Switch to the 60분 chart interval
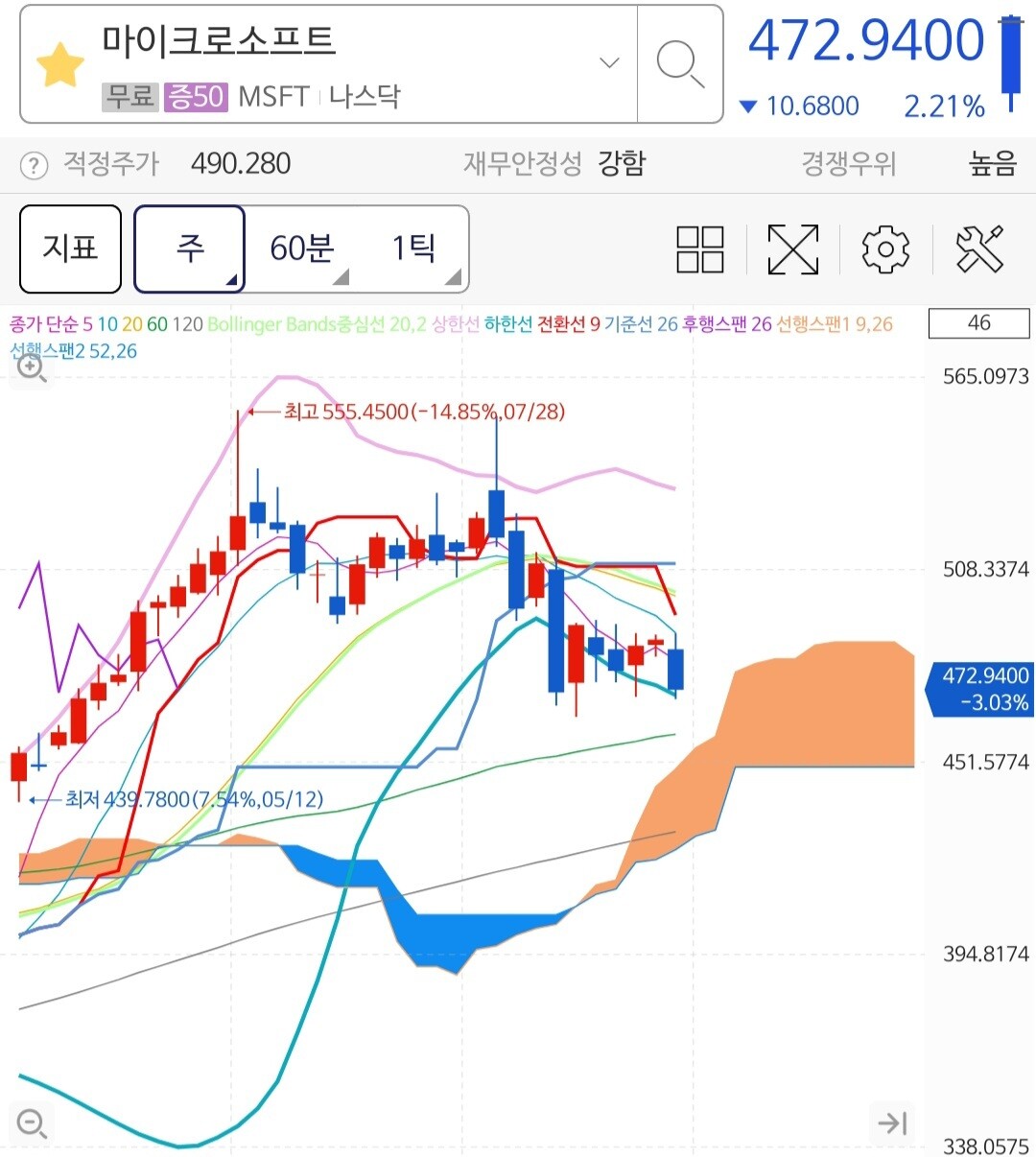 click(x=301, y=248)
